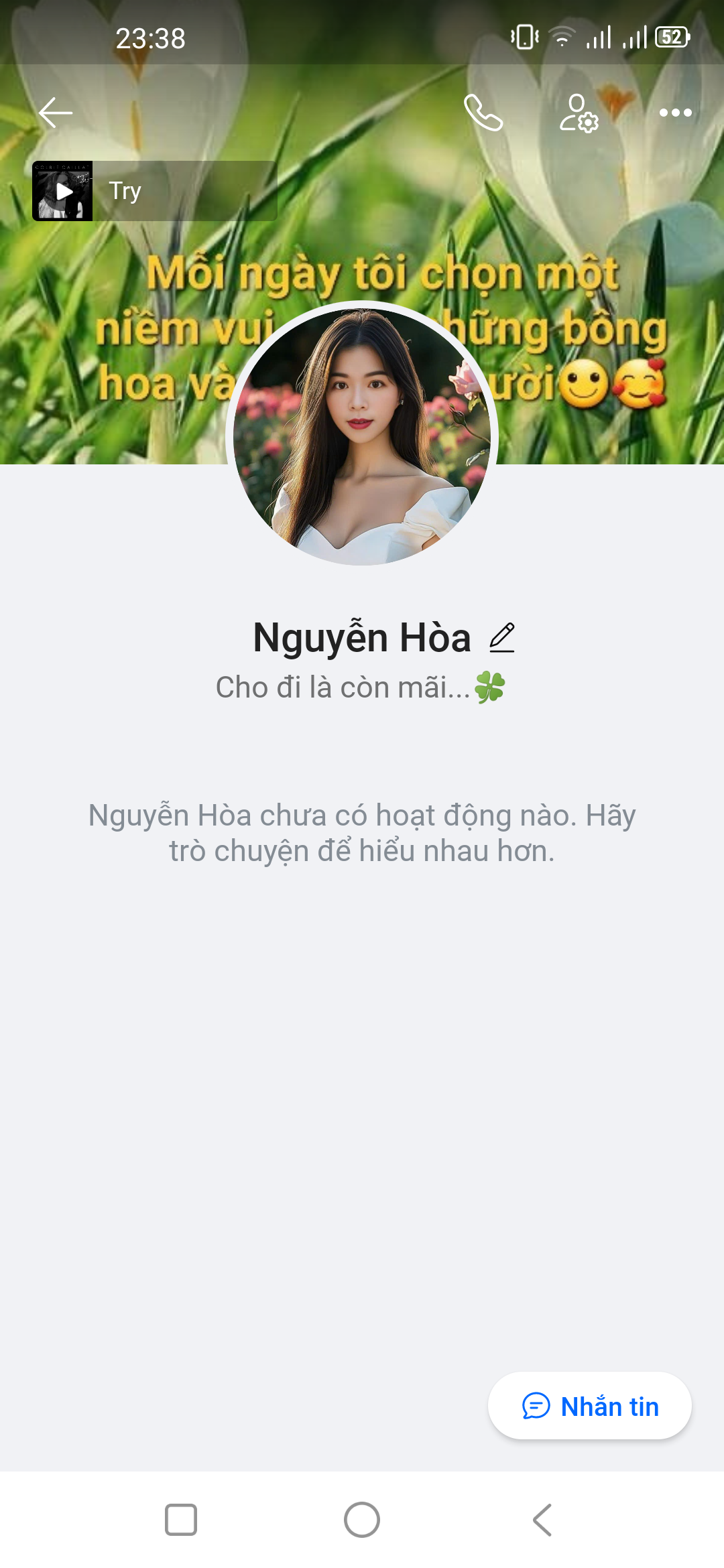Edit the name with the pencil icon
Screen dimensions: 724x1568
coord(501,637)
